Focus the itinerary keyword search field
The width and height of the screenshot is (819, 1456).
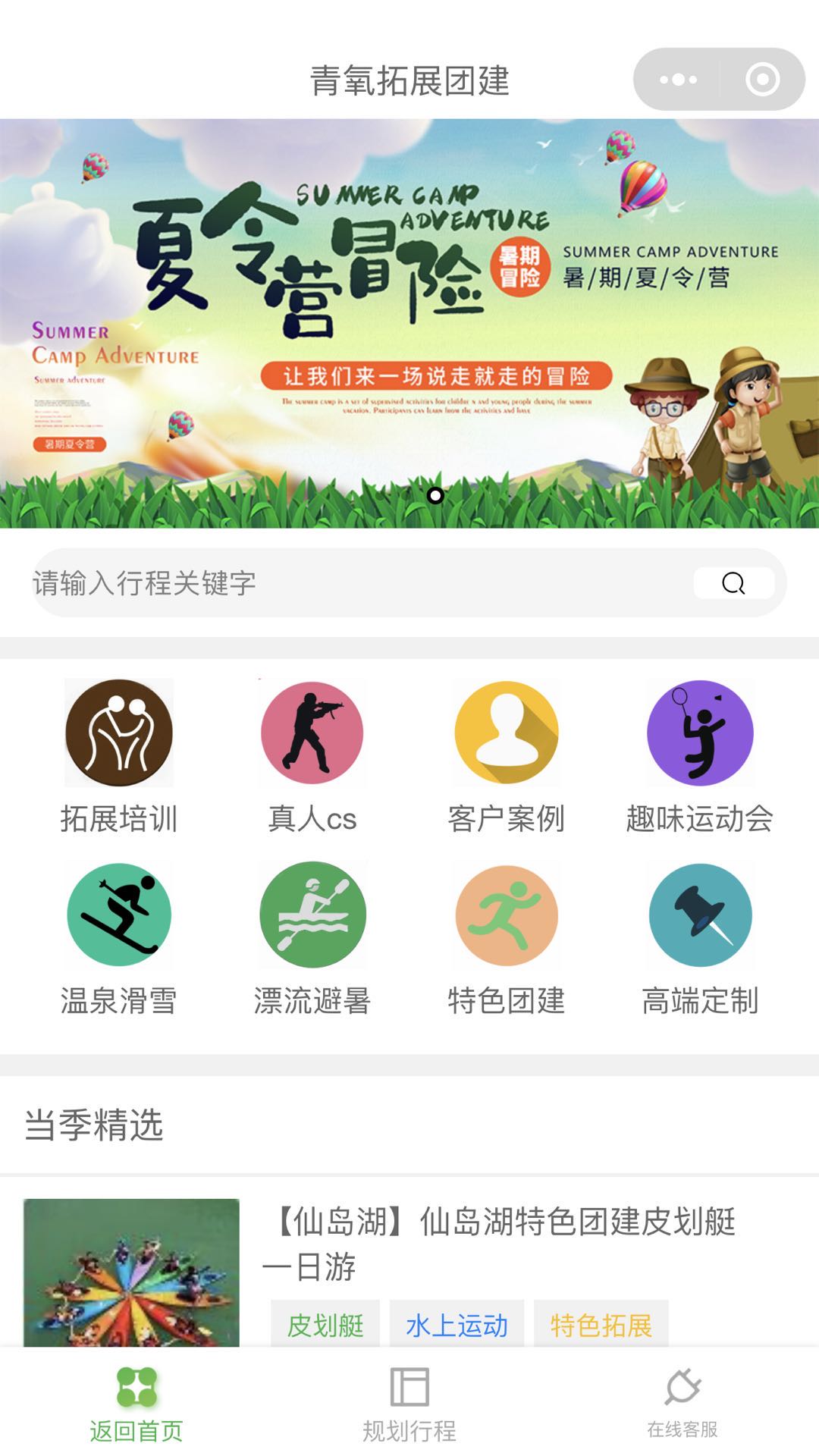(356, 583)
